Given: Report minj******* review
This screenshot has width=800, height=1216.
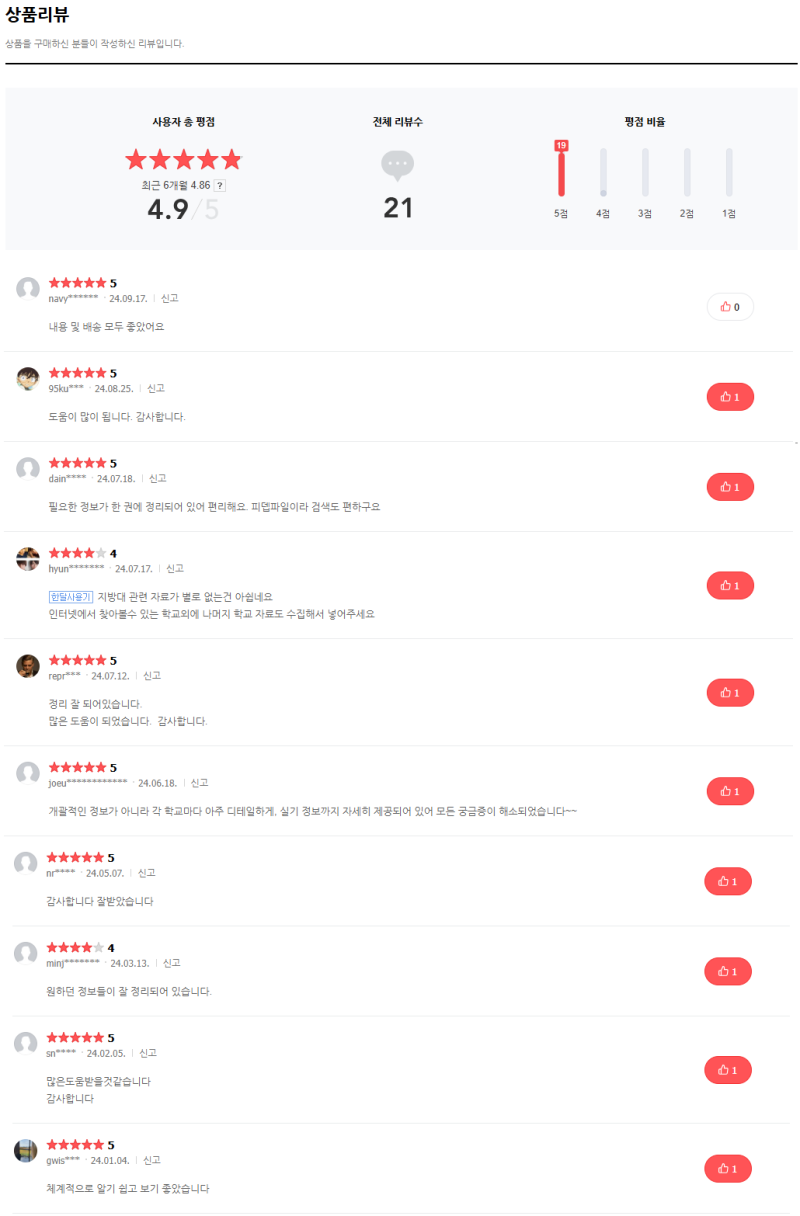Looking at the screenshot, I should click(171, 963).
